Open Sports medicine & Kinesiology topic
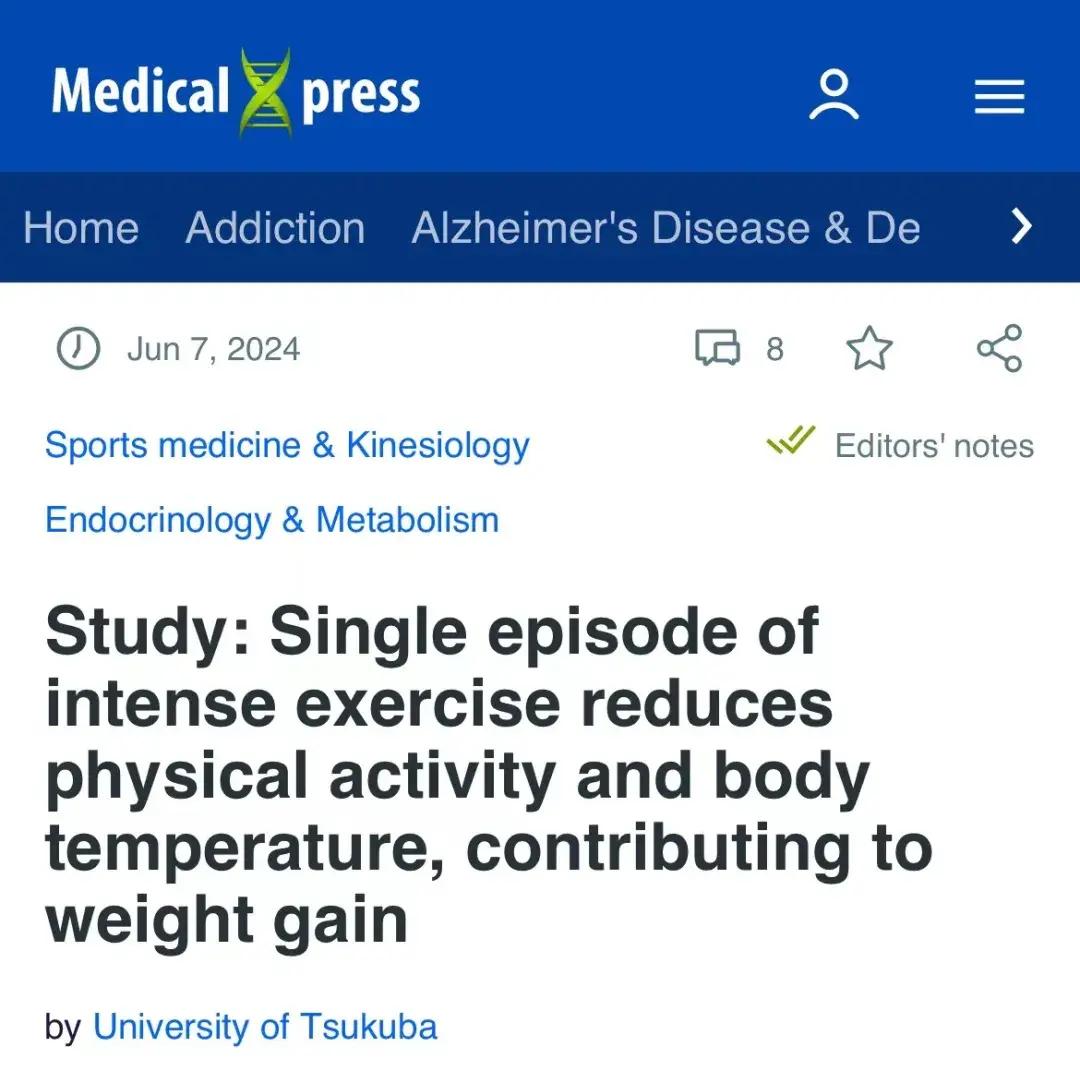Viewport: 1080px width, 1071px height. coord(287,445)
